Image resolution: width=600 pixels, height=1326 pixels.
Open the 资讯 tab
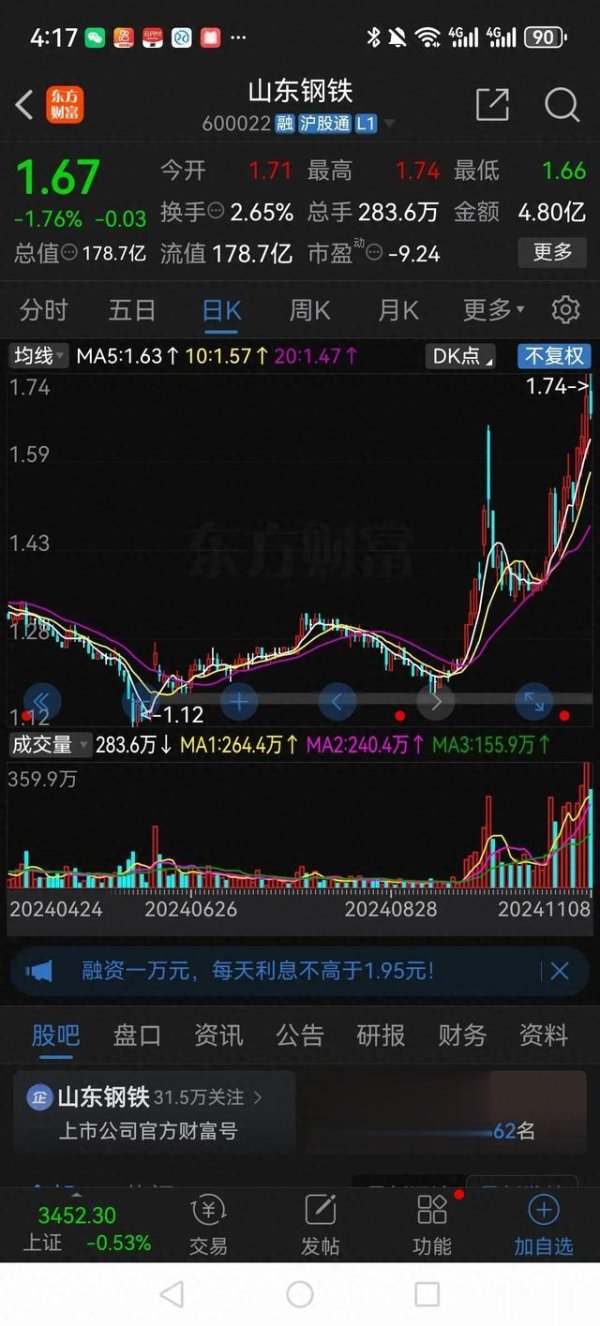point(218,1035)
